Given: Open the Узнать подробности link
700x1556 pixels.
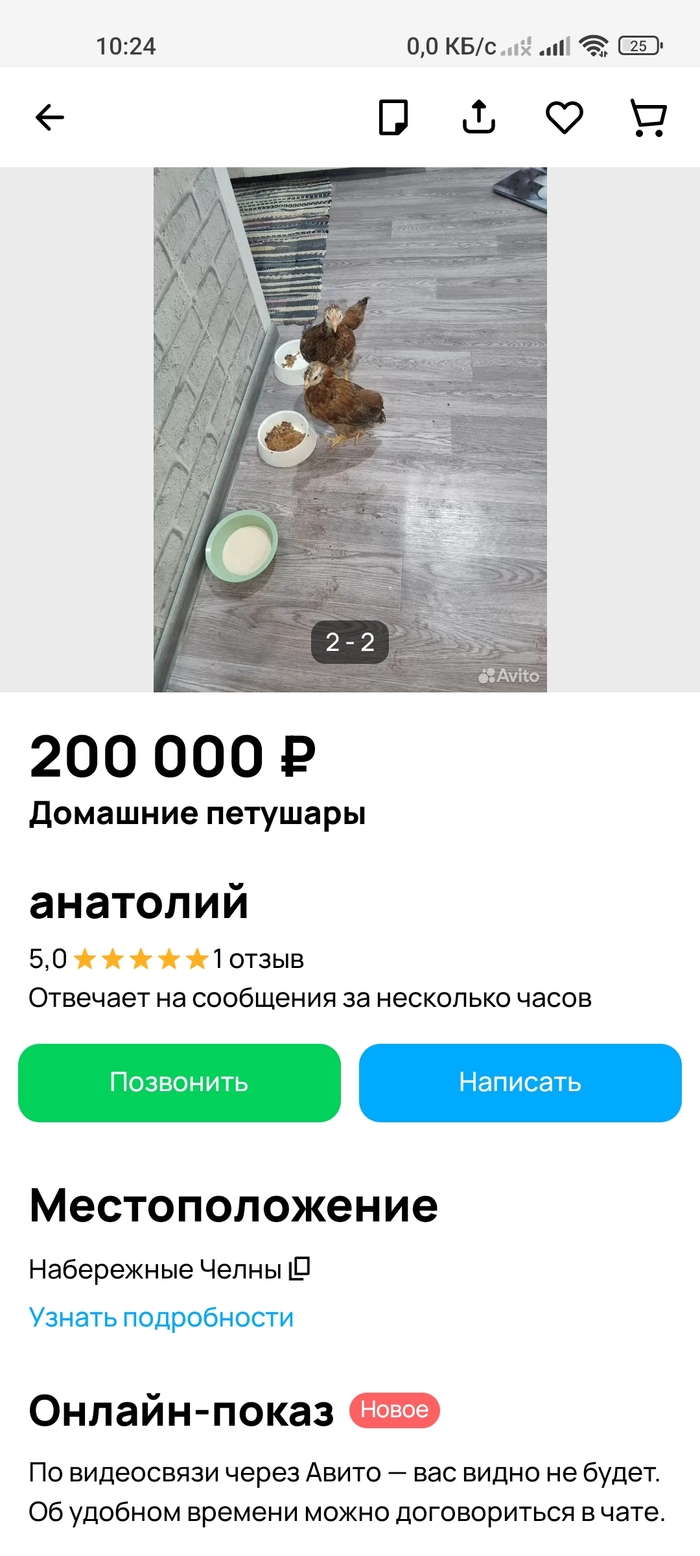Looking at the screenshot, I should coord(161,1317).
